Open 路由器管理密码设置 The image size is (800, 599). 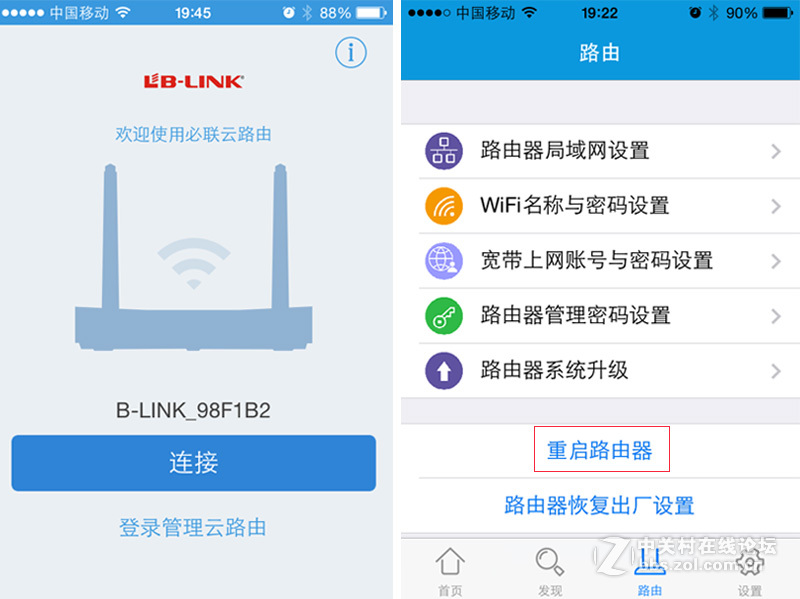click(x=600, y=316)
